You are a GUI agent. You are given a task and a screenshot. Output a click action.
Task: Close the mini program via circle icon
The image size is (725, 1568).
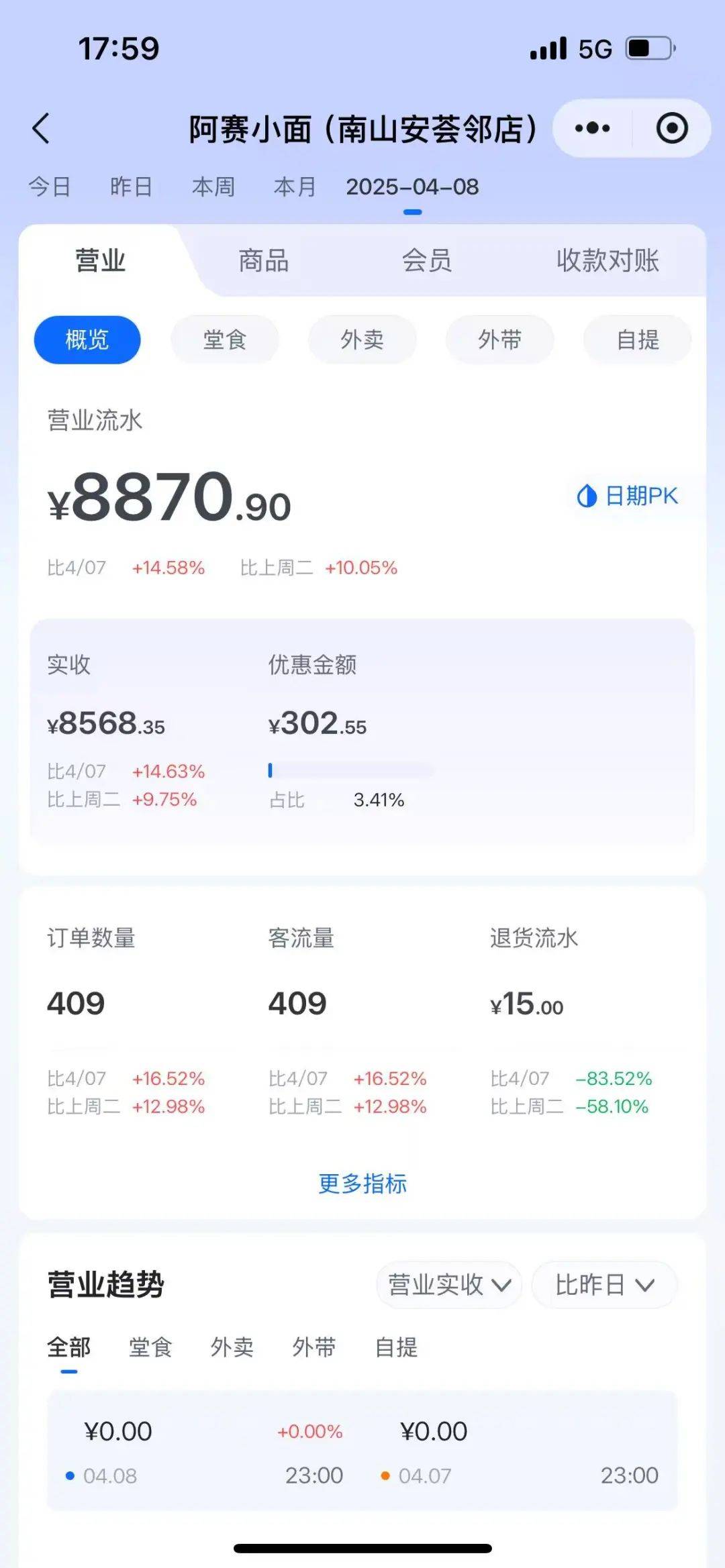click(672, 128)
